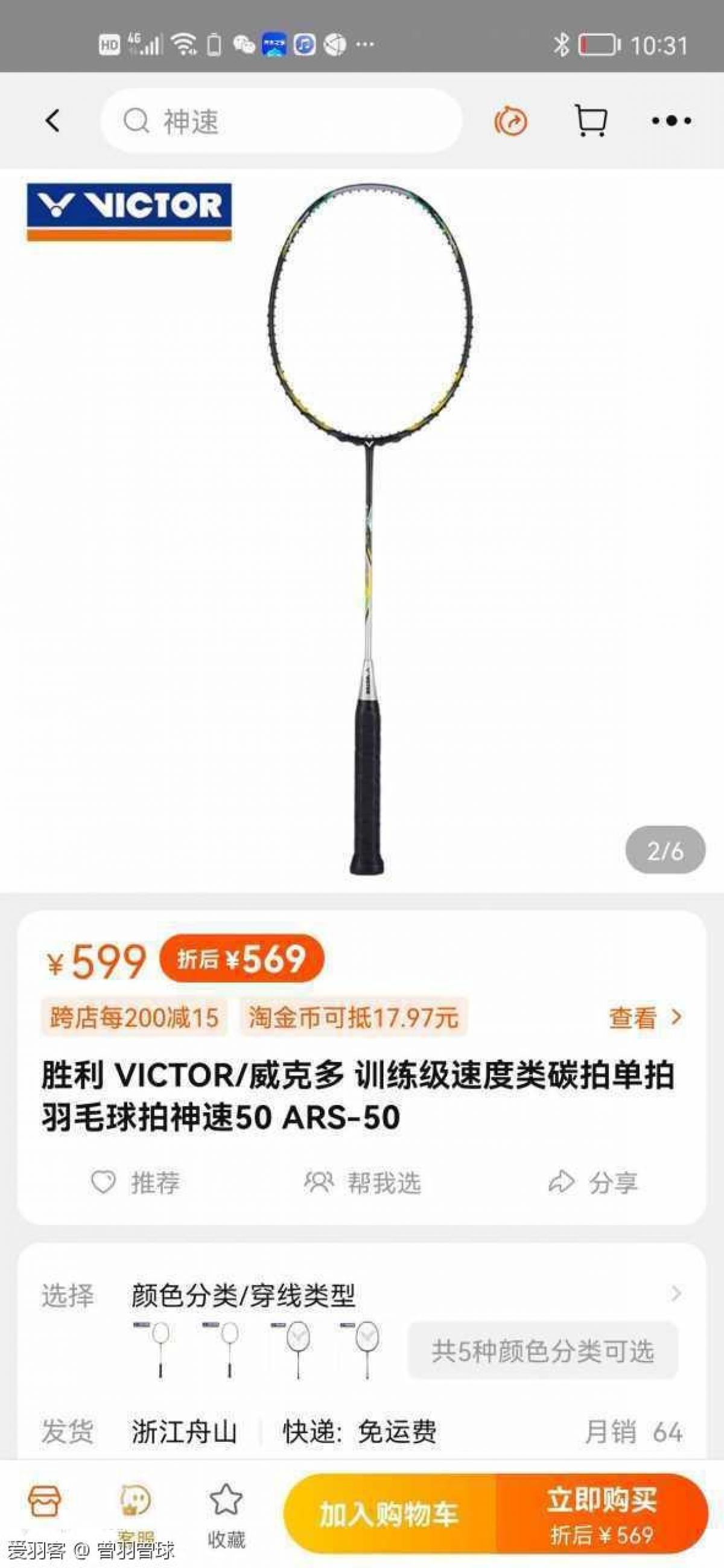Open the three-dot overflow menu
The width and height of the screenshot is (724, 1568).
coord(671,121)
